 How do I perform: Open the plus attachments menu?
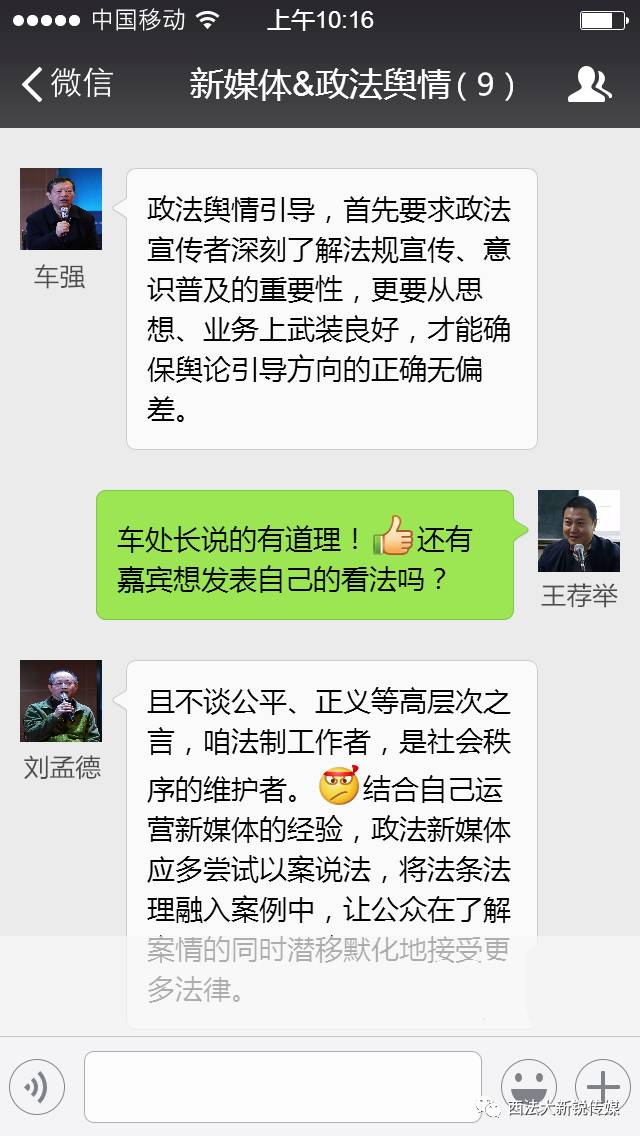602,1086
